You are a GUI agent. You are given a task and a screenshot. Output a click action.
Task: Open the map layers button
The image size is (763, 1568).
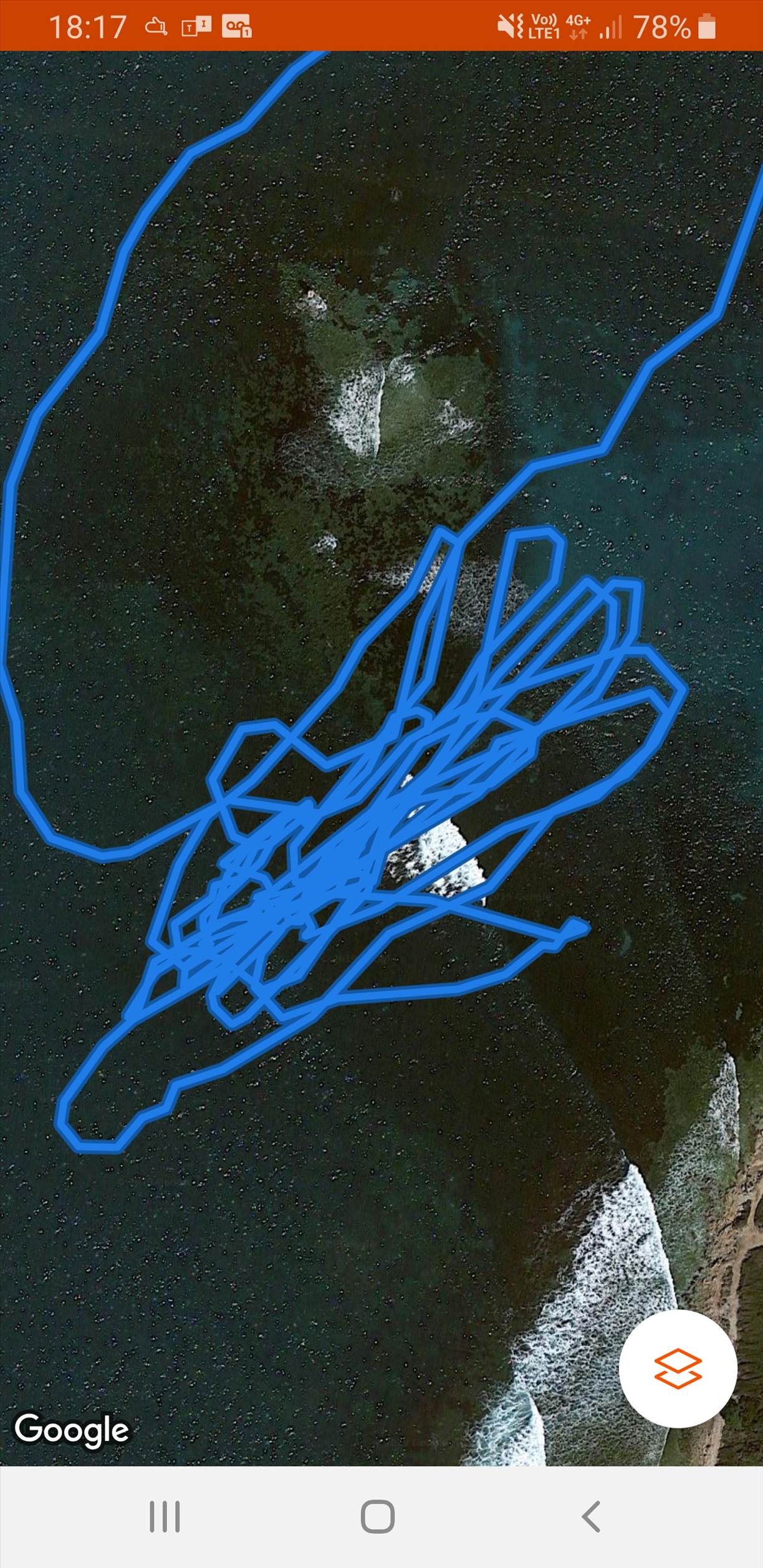pos(678,1368)
